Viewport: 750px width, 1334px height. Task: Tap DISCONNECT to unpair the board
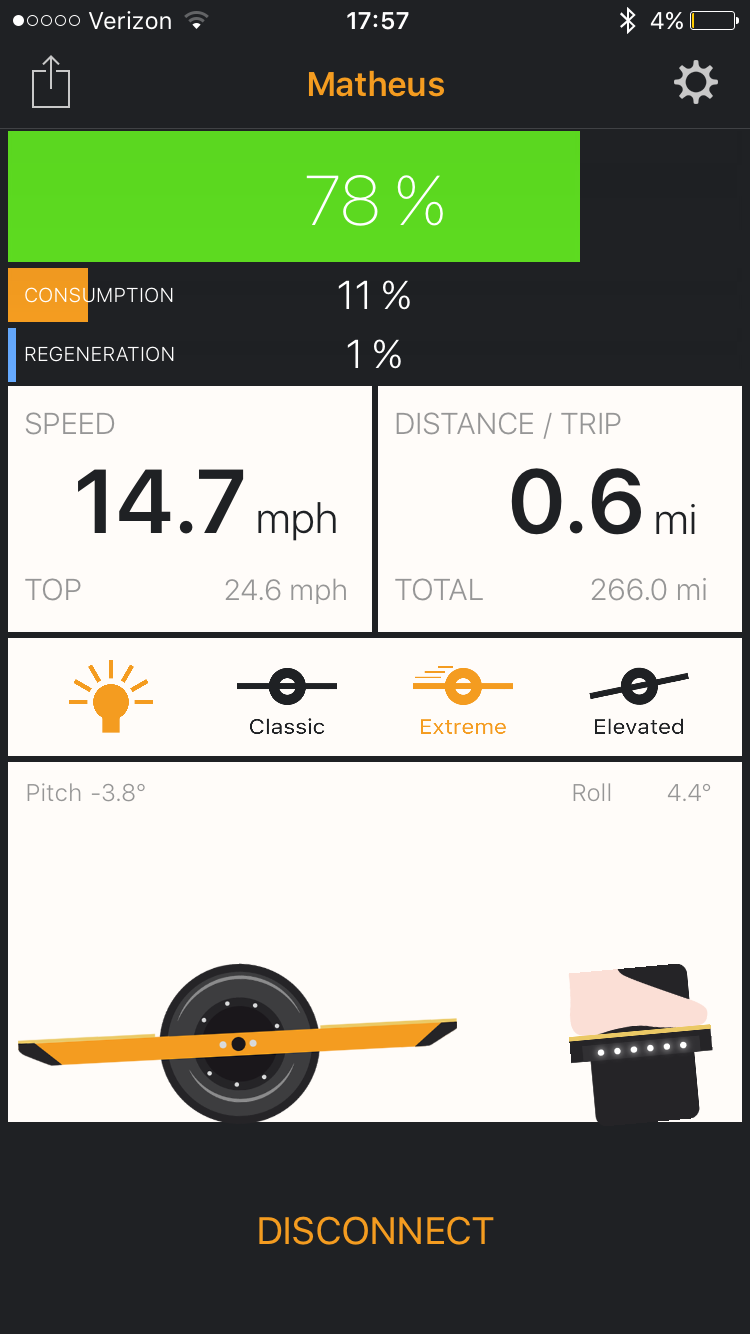pyautogui.click(x=375, y=1230)
